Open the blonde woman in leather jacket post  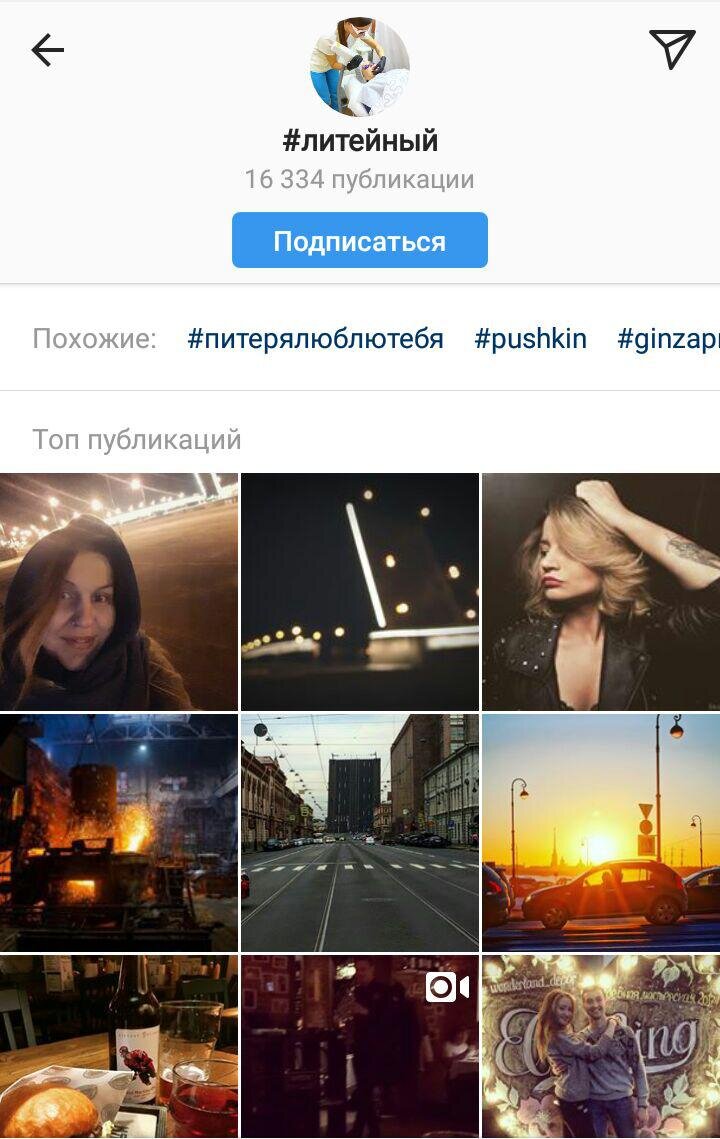coord(601,592)
